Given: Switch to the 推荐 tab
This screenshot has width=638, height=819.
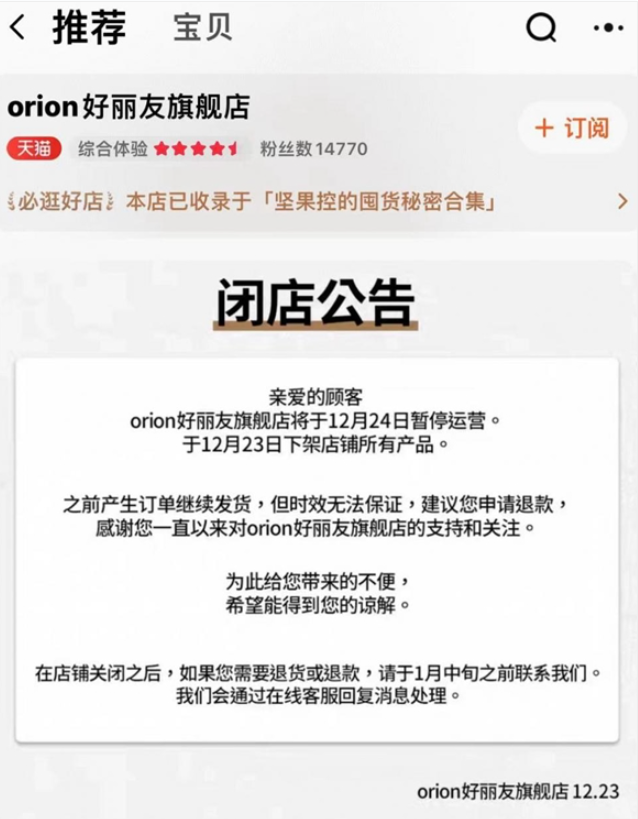Looking at the screenshot, I should (90, 29).
